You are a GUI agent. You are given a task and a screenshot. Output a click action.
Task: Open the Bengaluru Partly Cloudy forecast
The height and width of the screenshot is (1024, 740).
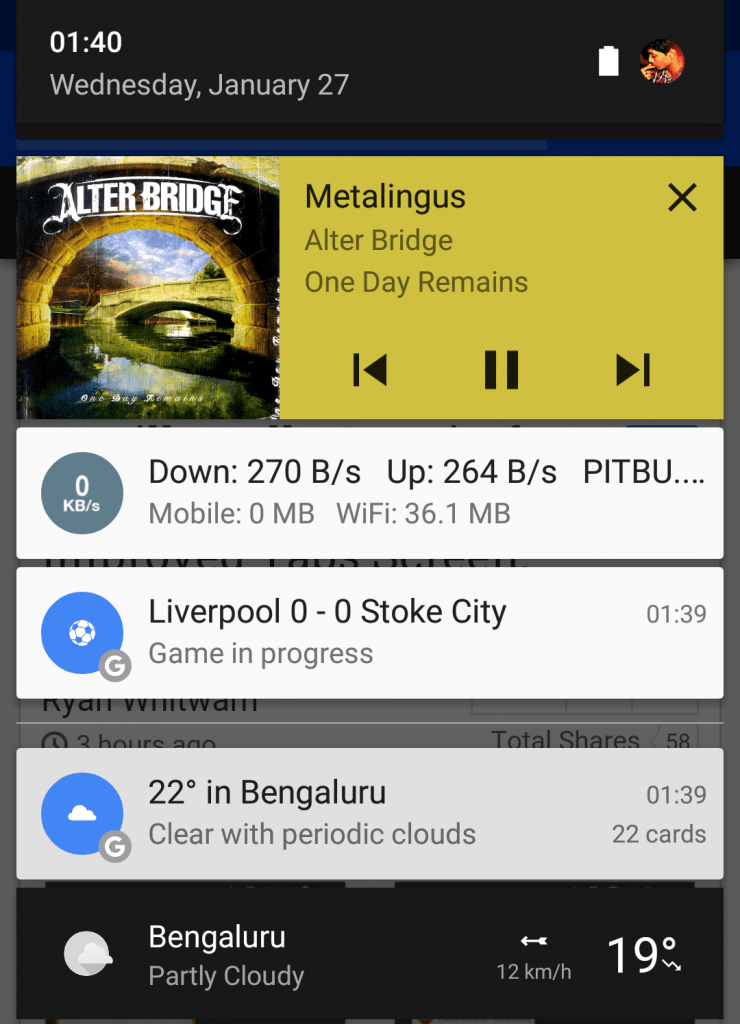tap(370, 955)
